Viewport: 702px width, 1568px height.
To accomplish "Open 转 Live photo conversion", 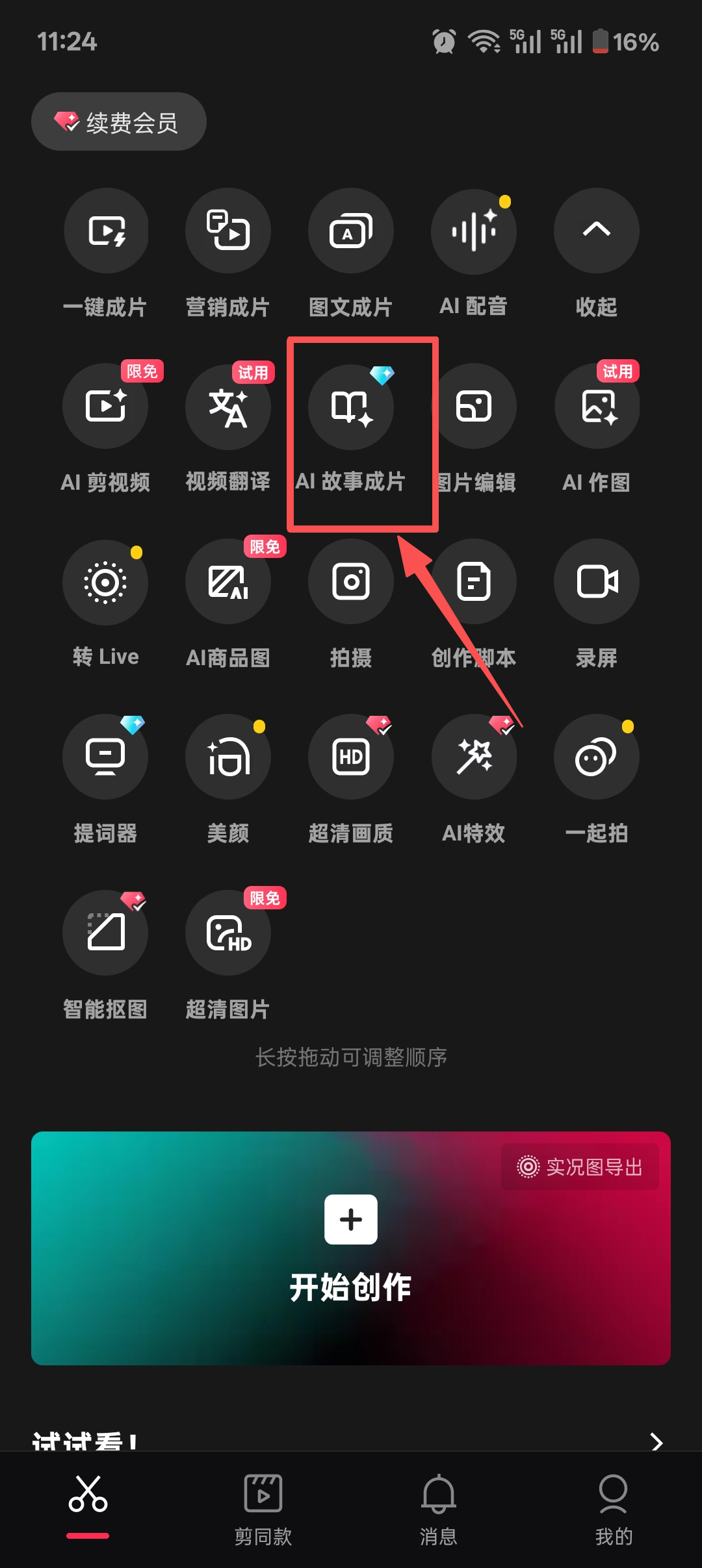I will (x=105, y=582).
